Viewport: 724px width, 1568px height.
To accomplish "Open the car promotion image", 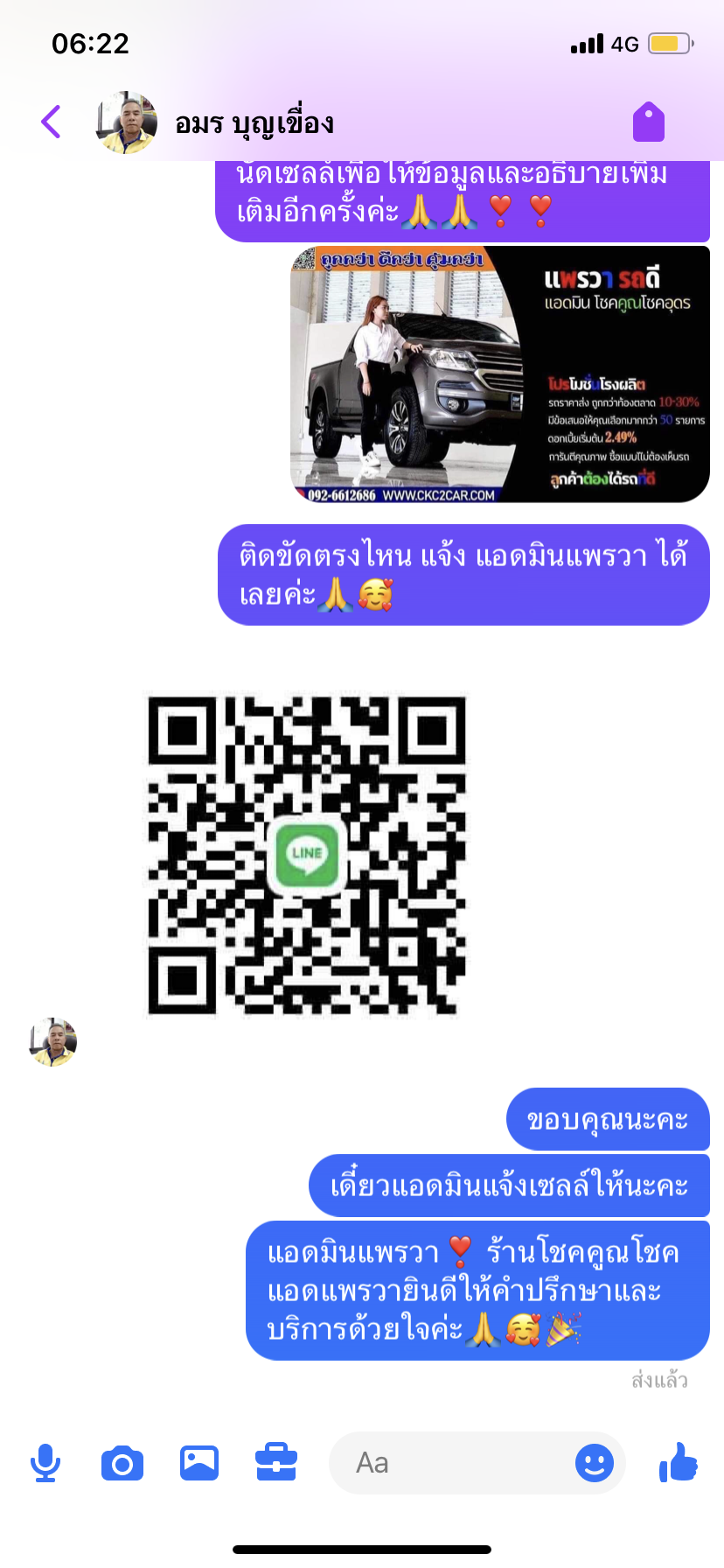I will click(x=499, y=374).
